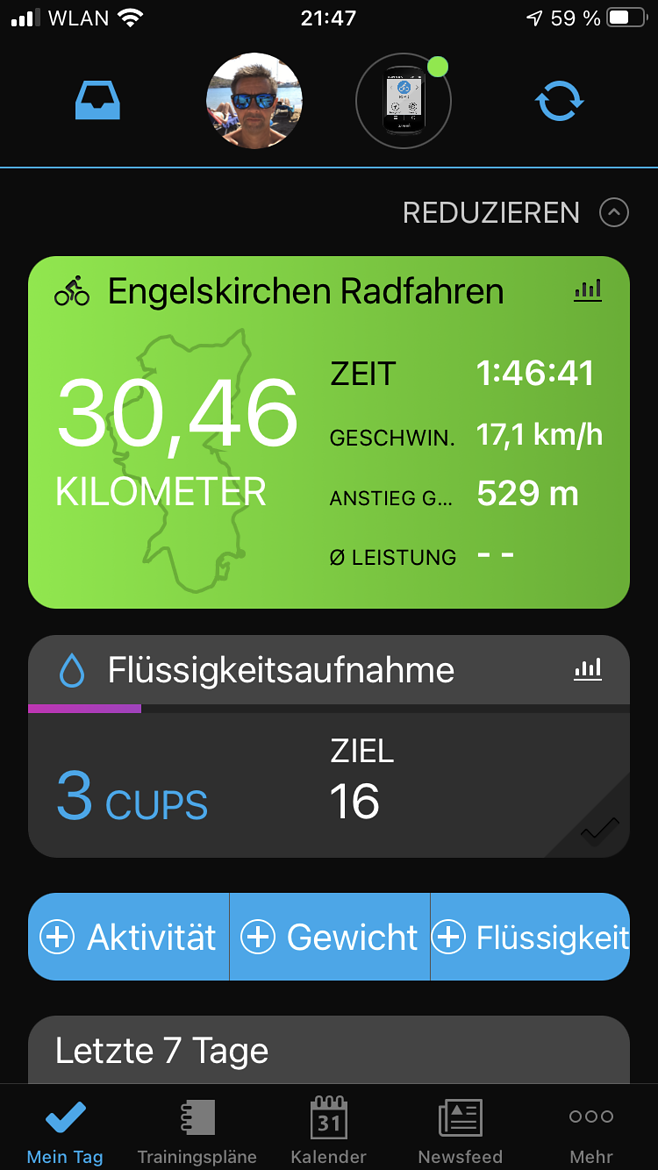Open the connected Garmin device

[404, 101]
